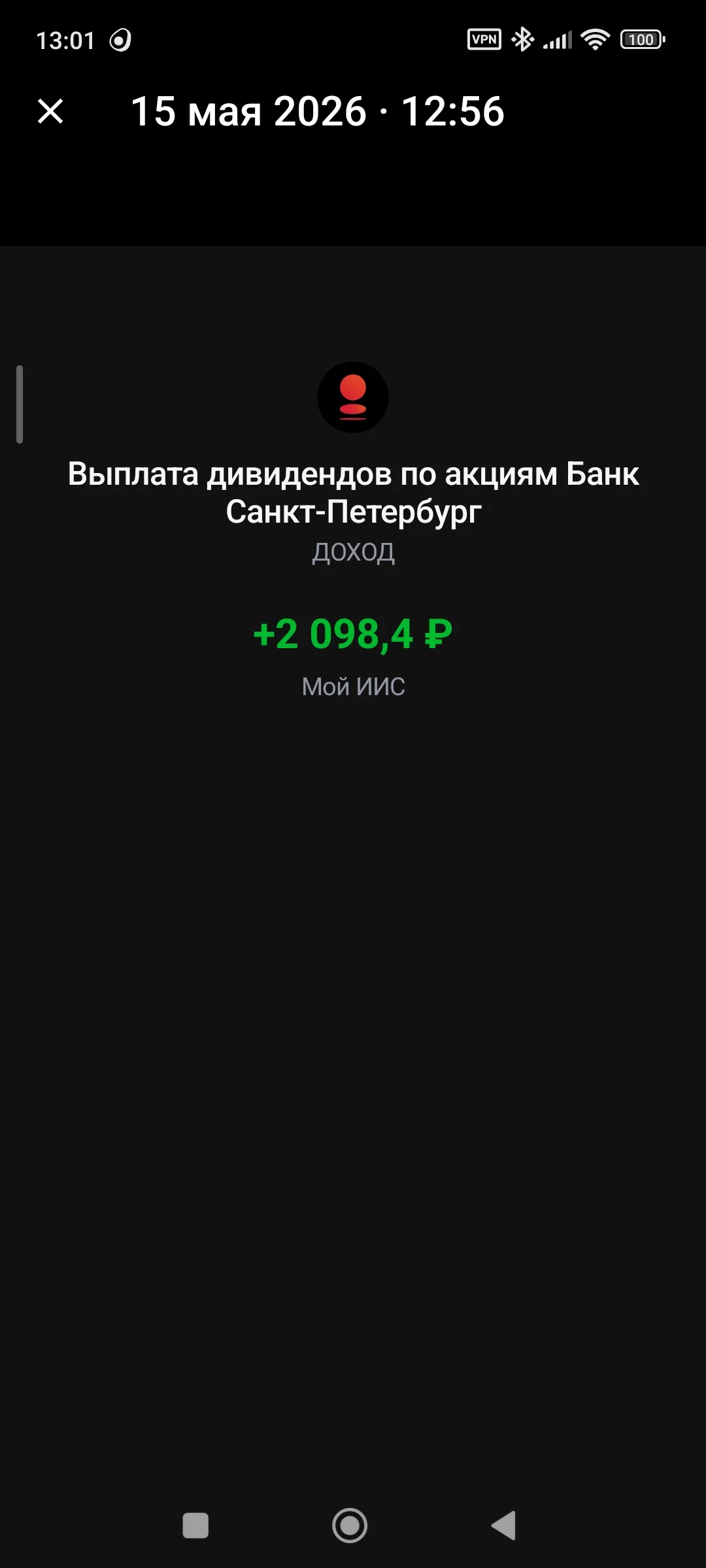The image size is (706, 1568).
Task: Go to the system home screen
Action: pos(350,1526)
